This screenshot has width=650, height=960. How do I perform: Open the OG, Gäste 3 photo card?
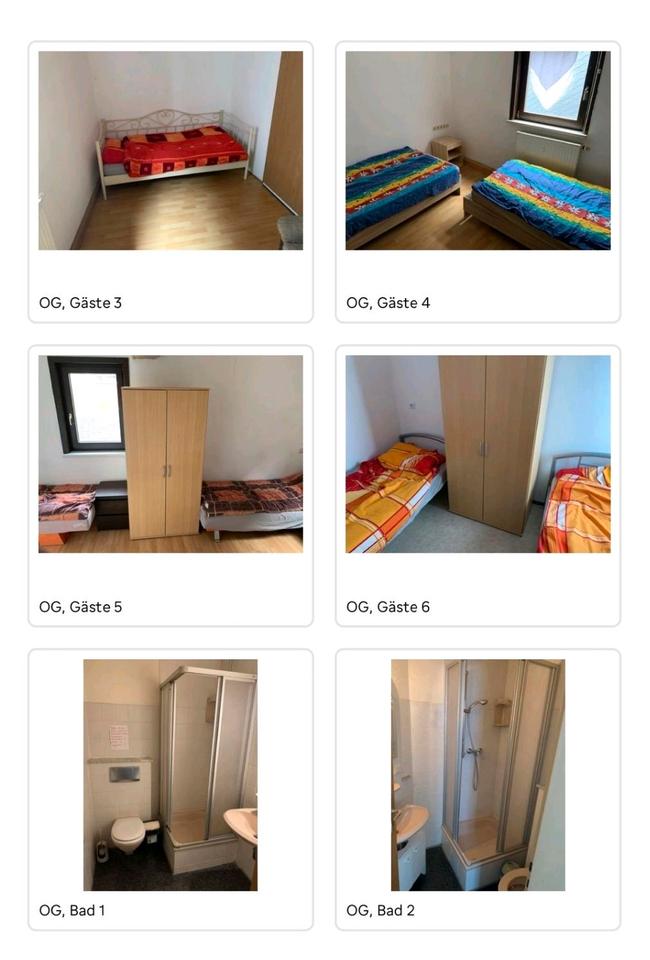(170, 151)
